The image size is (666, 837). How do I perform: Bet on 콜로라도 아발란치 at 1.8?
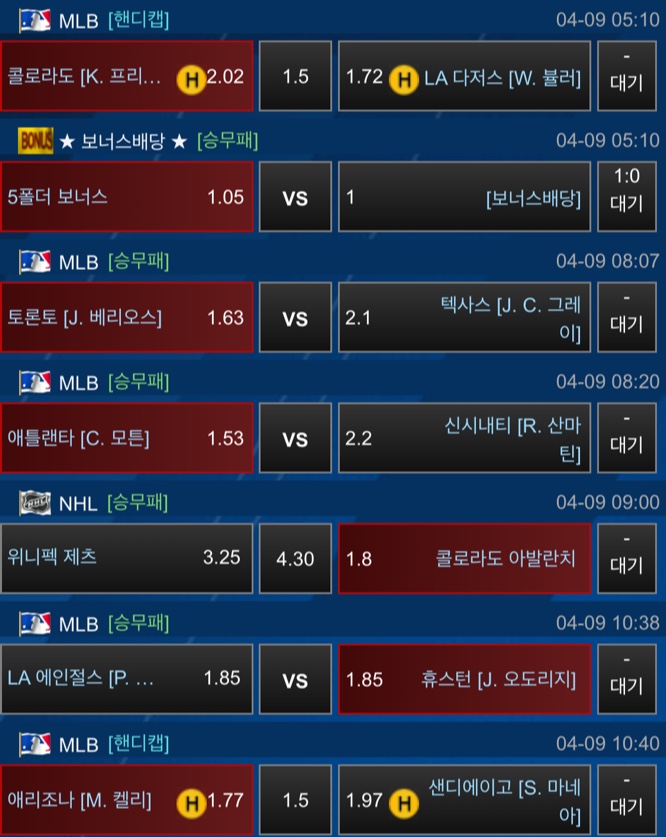tap(464, 558)
